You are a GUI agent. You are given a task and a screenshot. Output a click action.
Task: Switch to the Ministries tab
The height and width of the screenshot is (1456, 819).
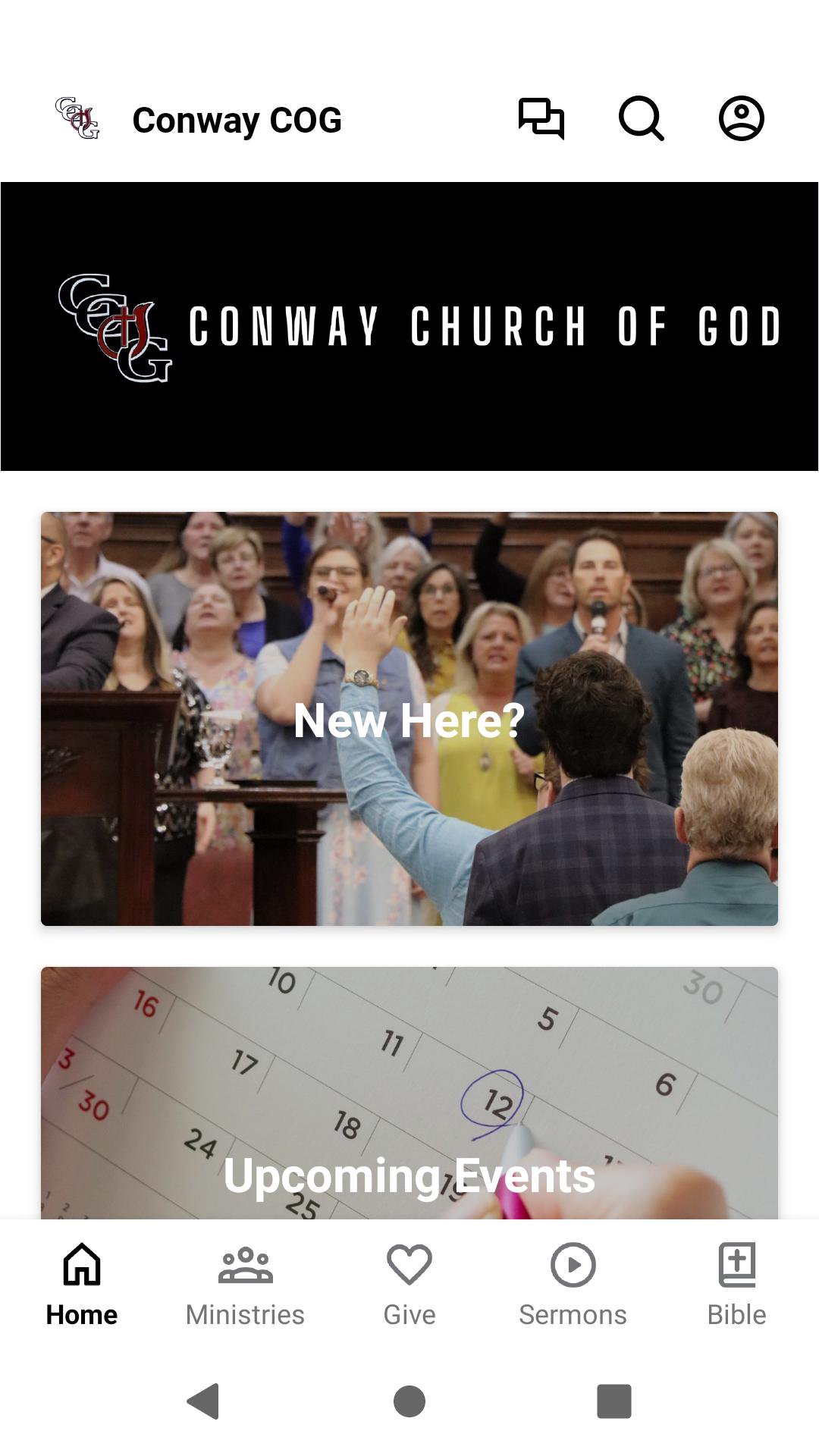245,1282
